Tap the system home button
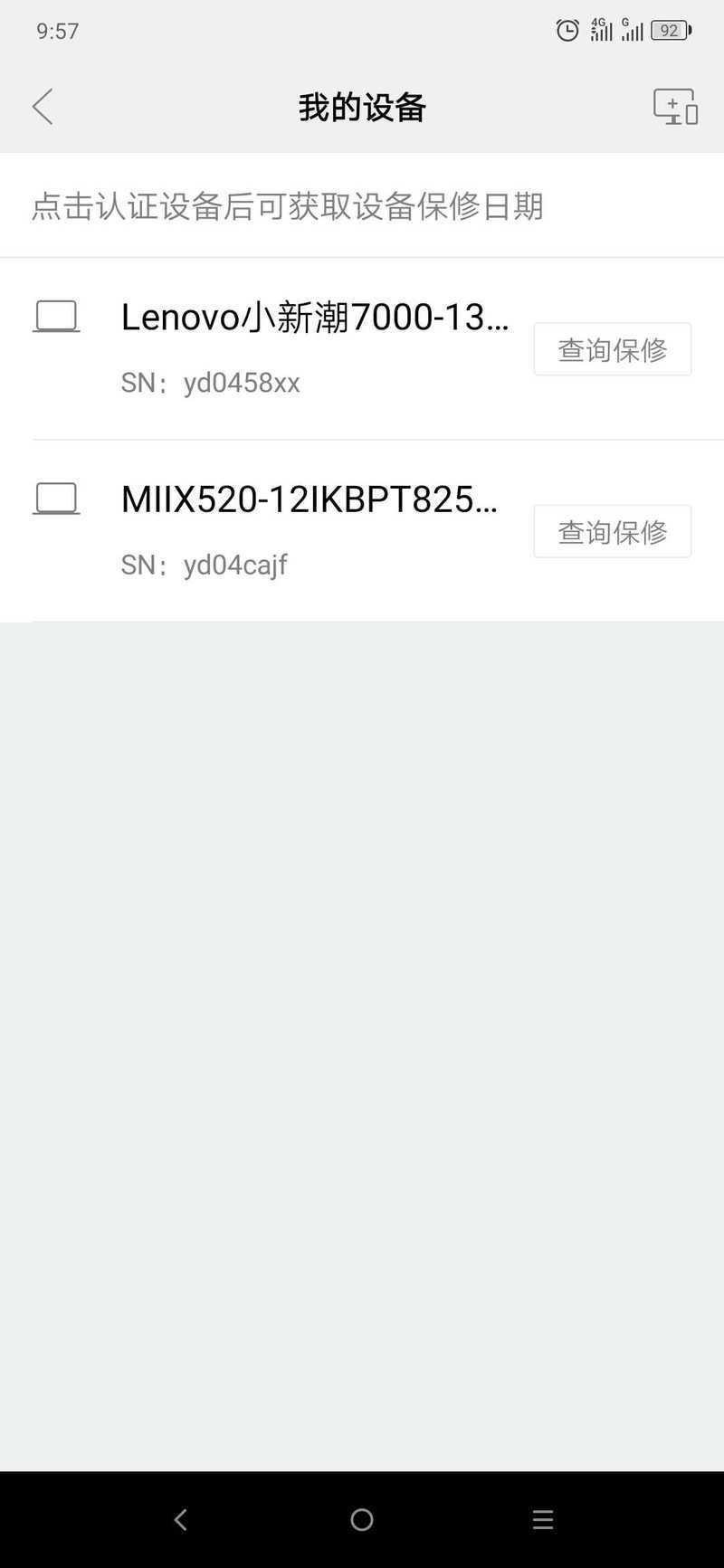Image resolution: width=724 pixels, height=1568 pixels. click(362, 1520)
